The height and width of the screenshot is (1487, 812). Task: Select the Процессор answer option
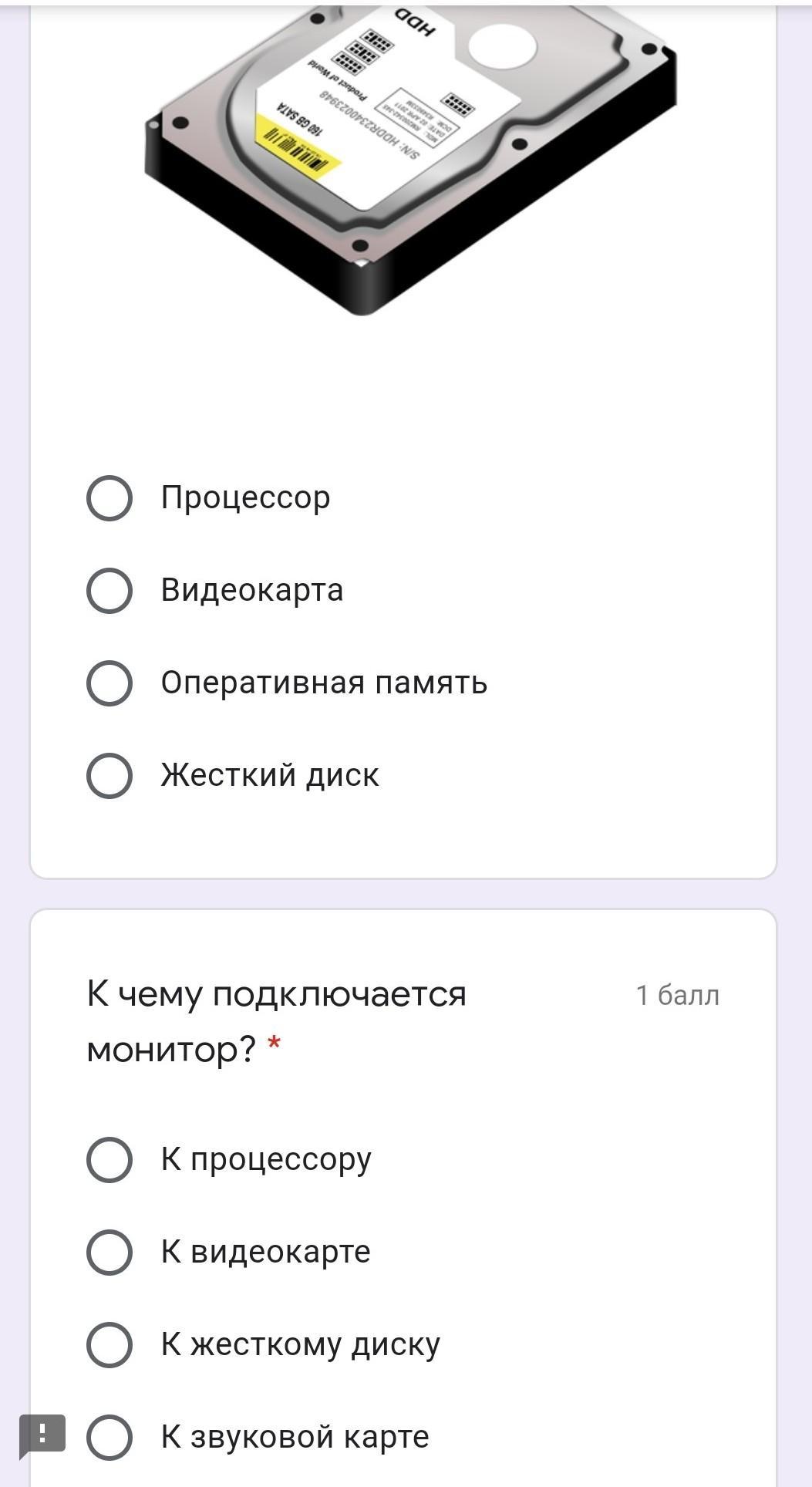[x=110, y=498]
